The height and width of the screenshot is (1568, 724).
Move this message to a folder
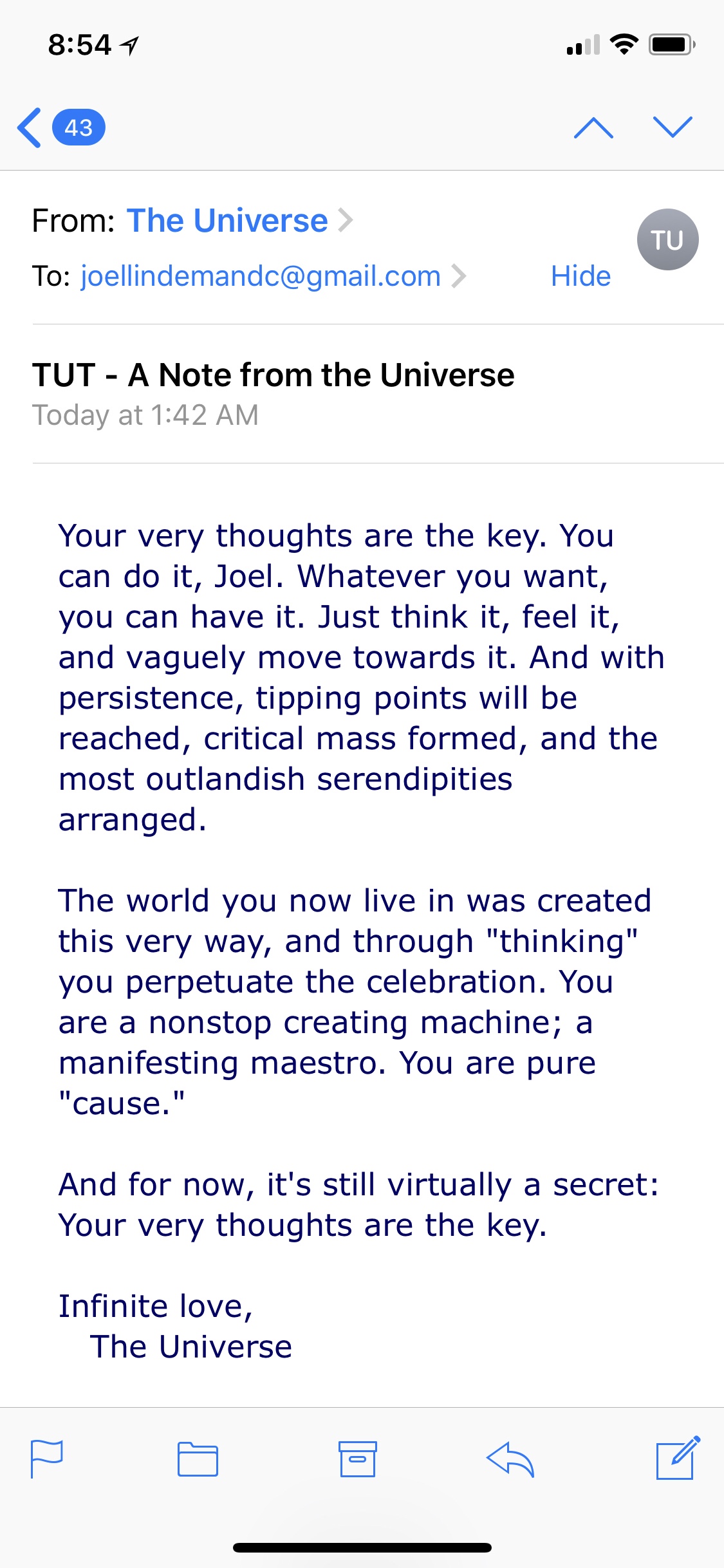point(198,1459)
